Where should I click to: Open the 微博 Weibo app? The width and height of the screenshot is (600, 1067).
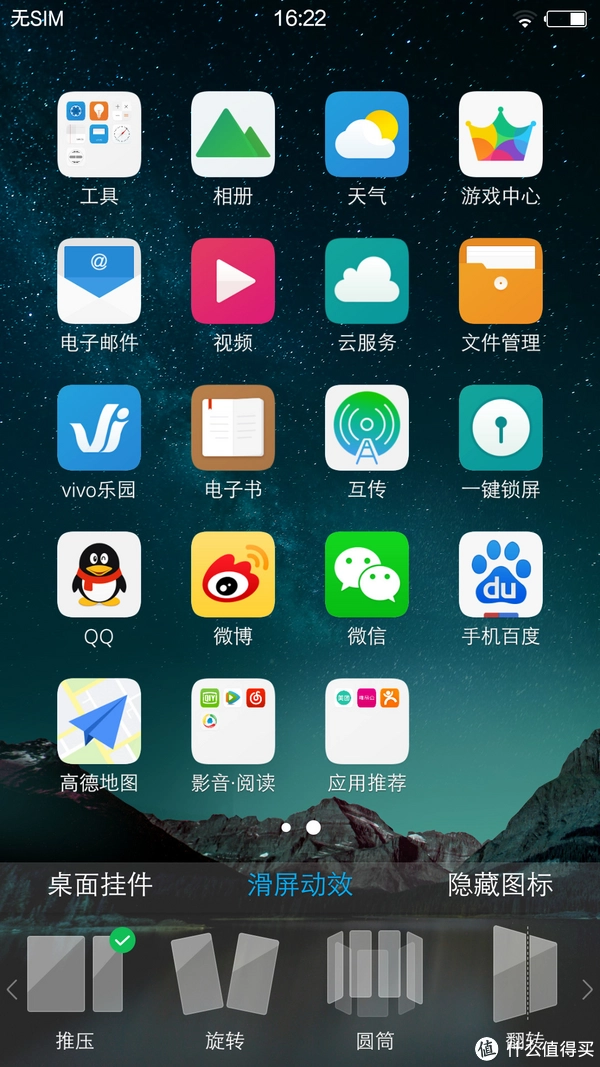click(233, 575)
